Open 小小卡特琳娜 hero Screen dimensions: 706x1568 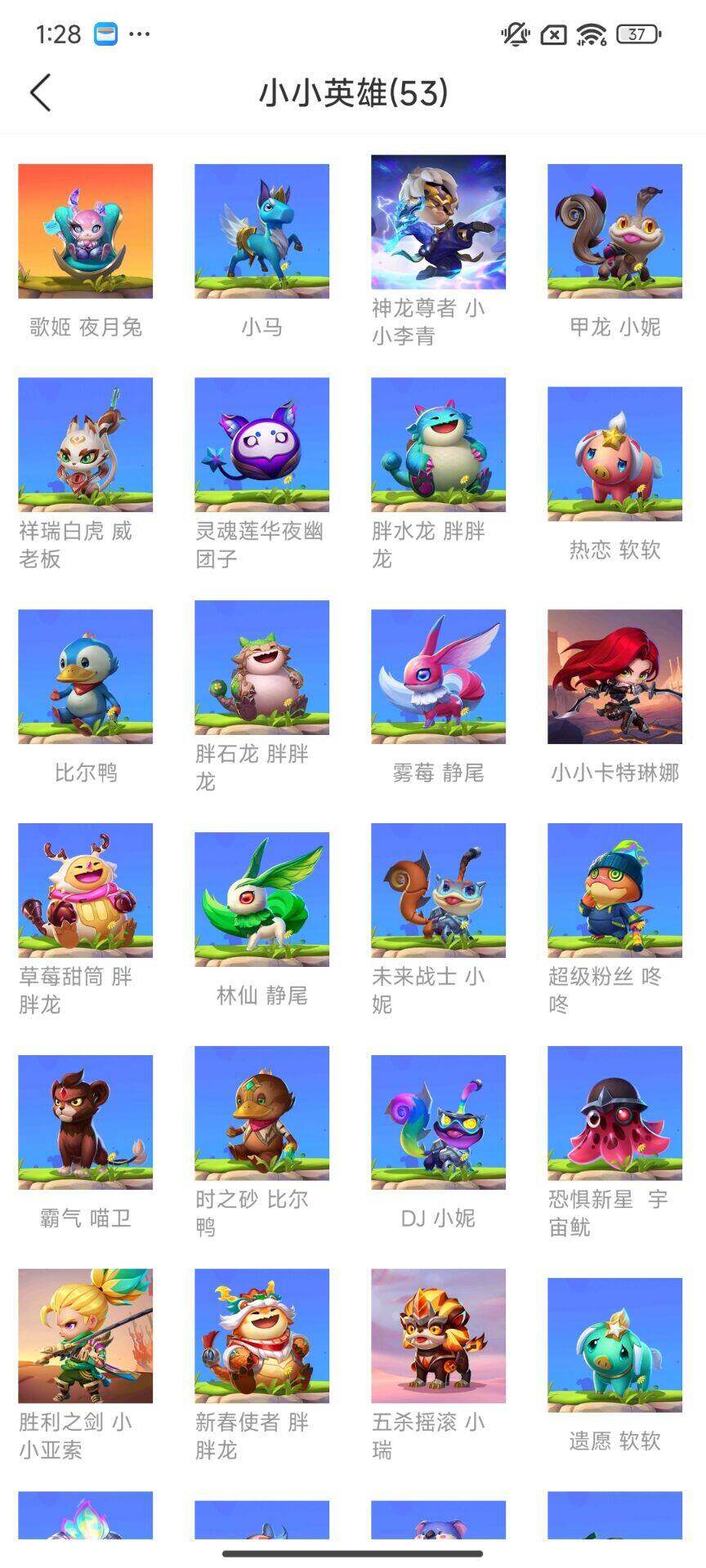614,676
